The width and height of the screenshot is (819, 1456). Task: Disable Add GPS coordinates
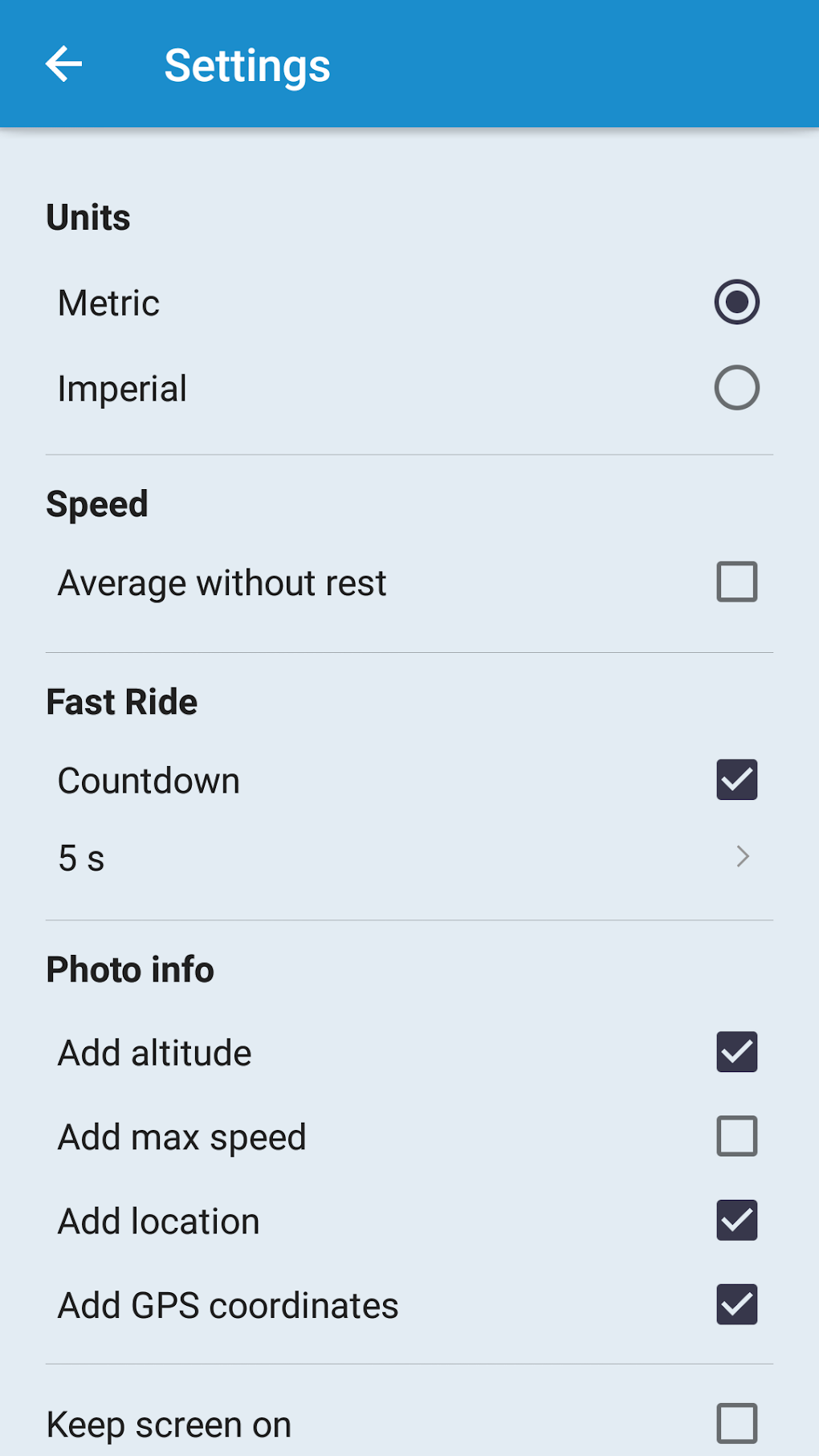(735, 1305)
